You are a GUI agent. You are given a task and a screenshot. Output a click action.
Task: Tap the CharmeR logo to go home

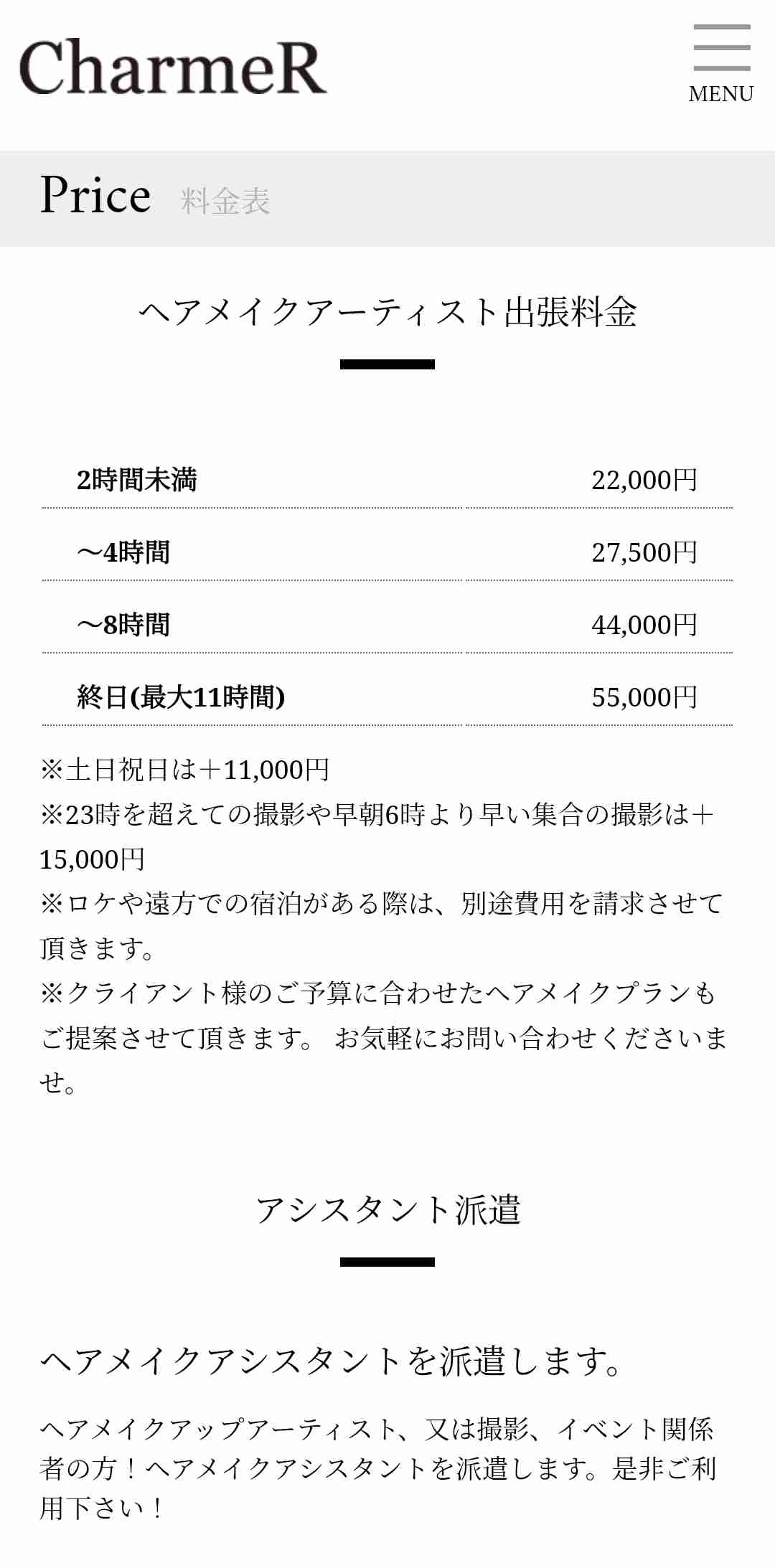(173, 68)
